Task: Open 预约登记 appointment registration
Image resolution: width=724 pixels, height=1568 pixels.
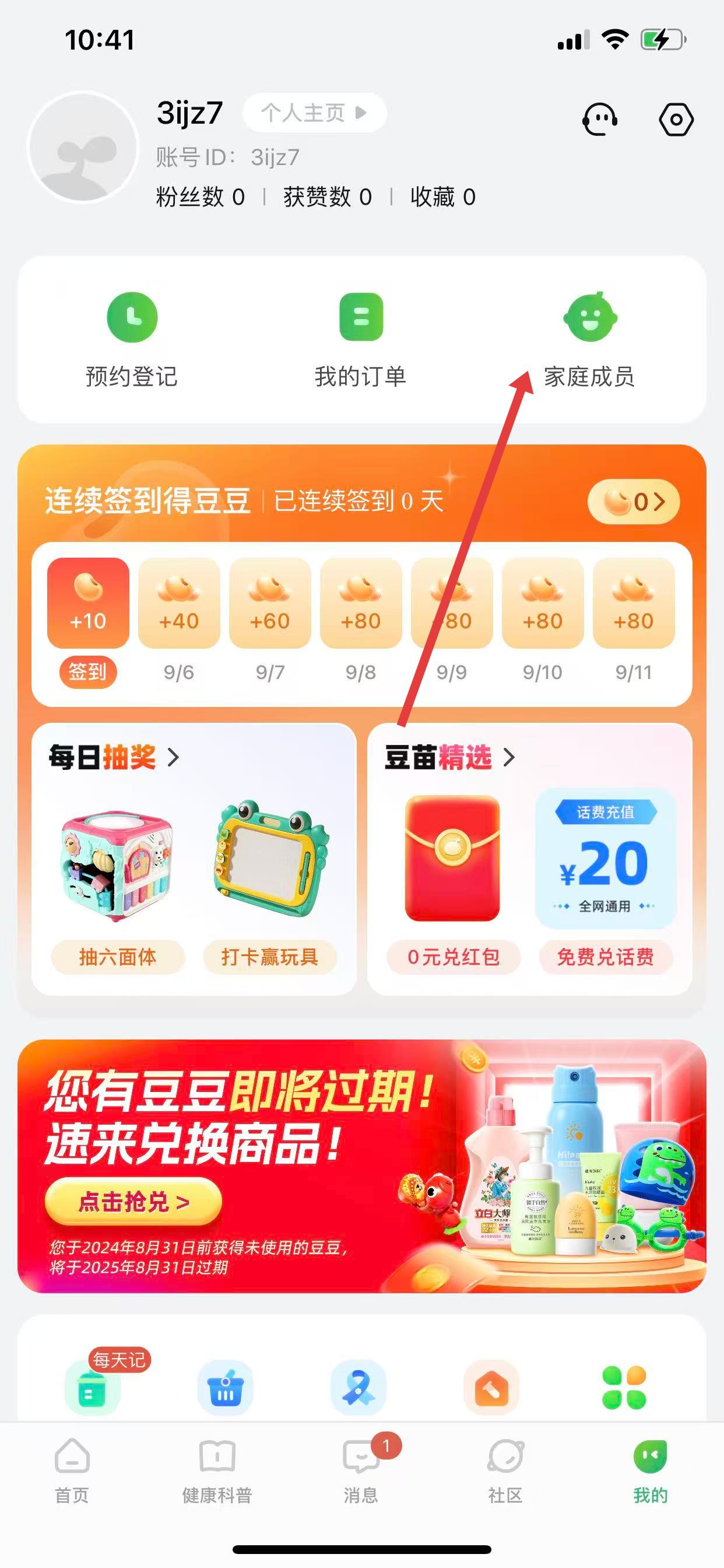Action: 132,339
